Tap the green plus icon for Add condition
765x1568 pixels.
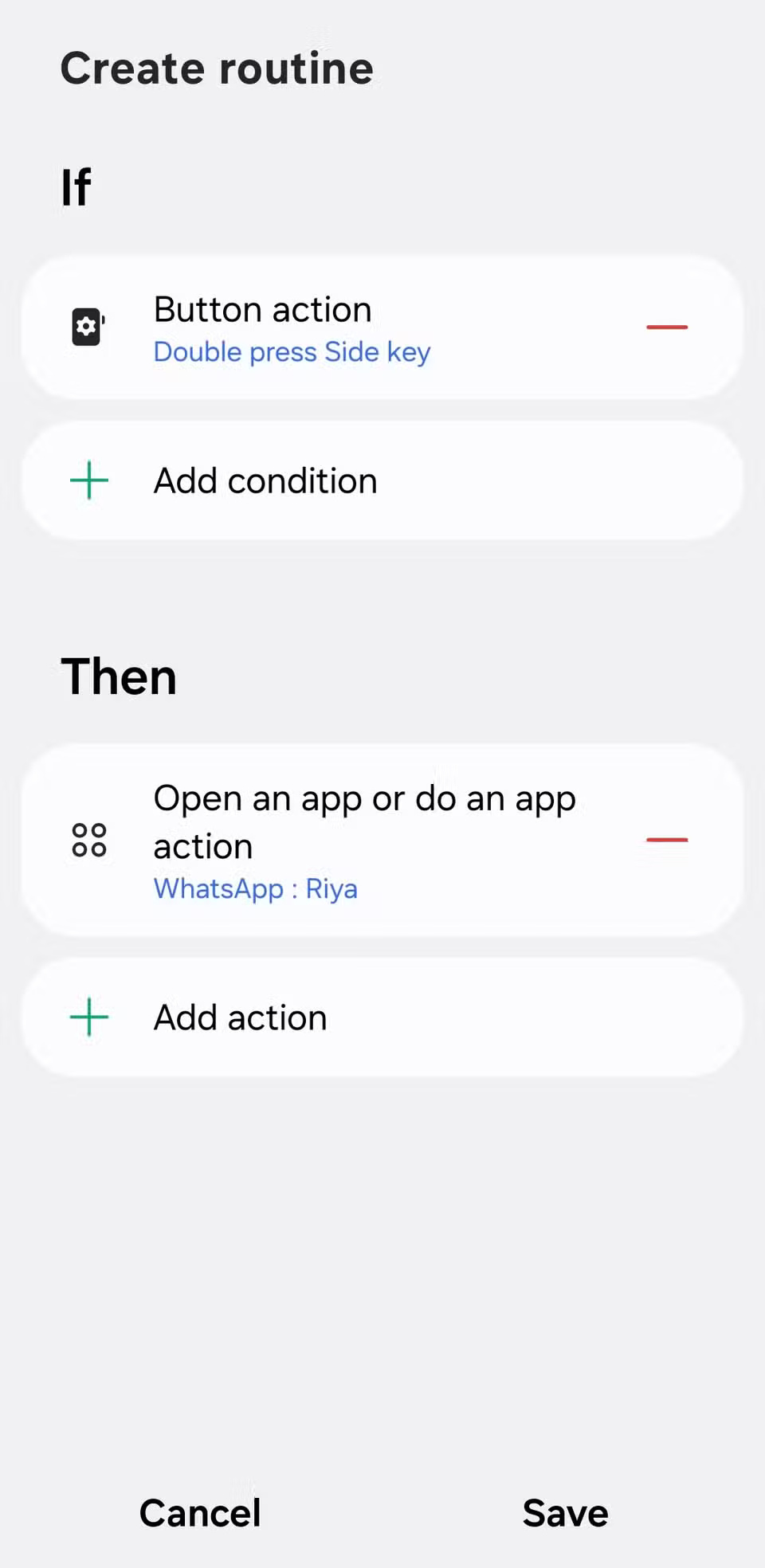coord(88,480)
